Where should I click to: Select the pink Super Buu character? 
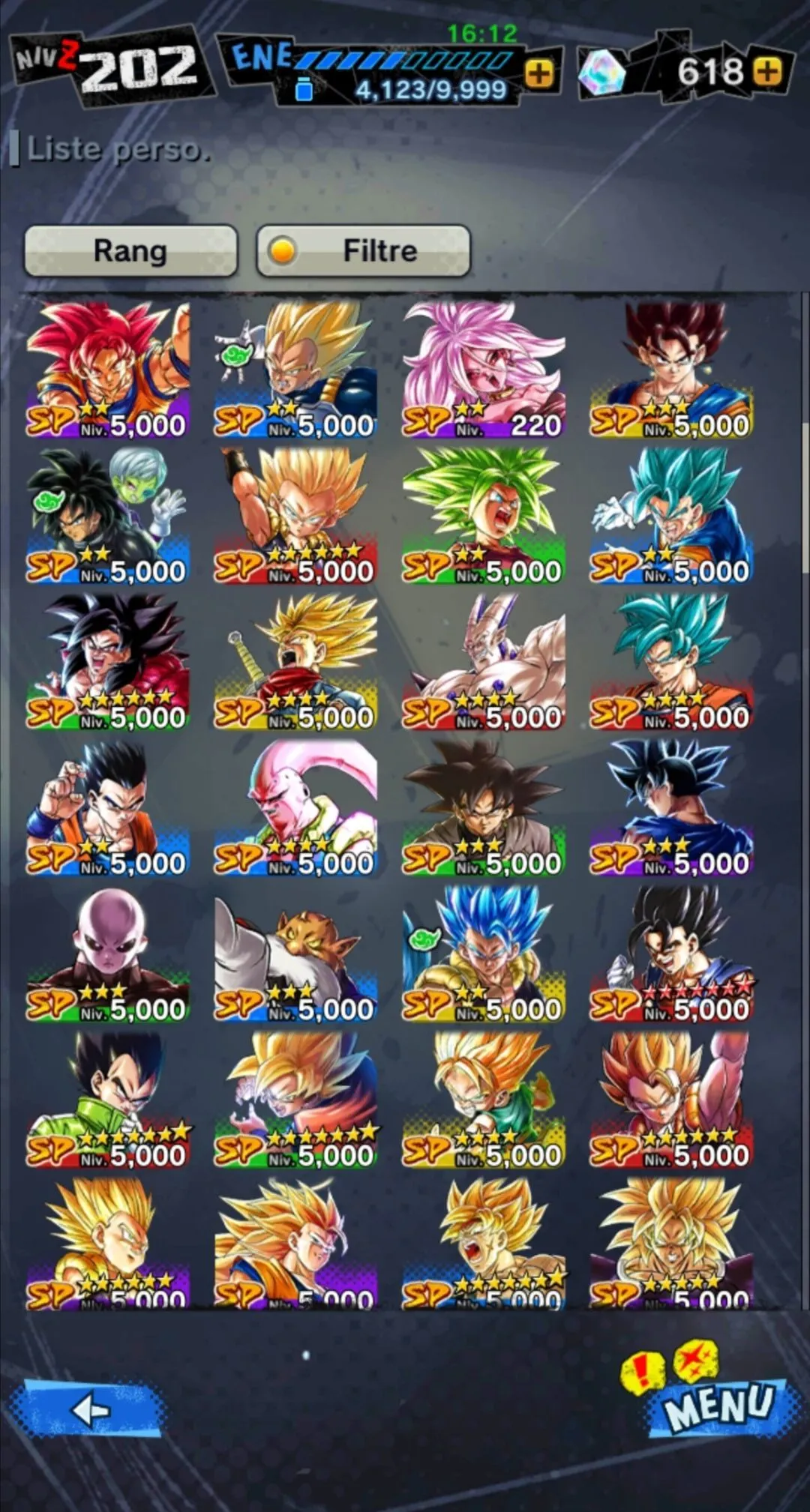point(295,807)
